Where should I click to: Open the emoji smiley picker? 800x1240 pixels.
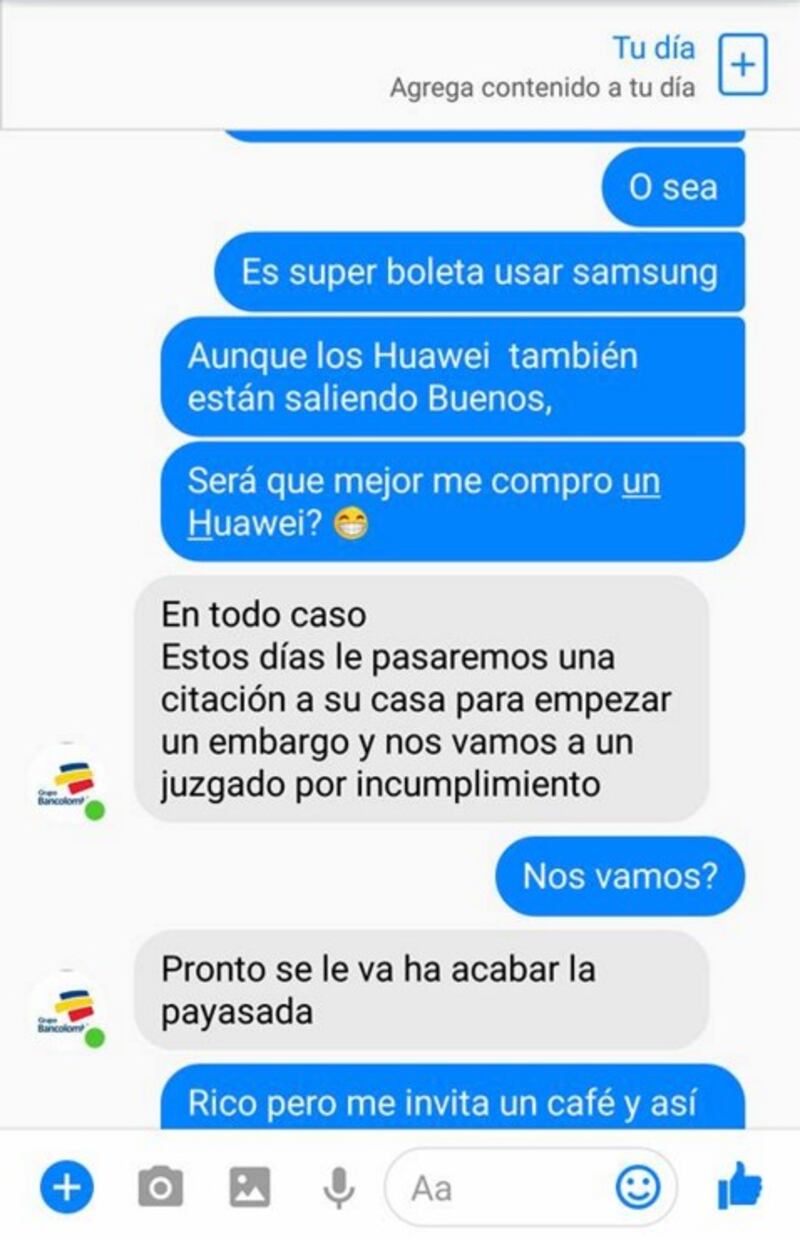pyautogui.click(x=637, y=1188)
